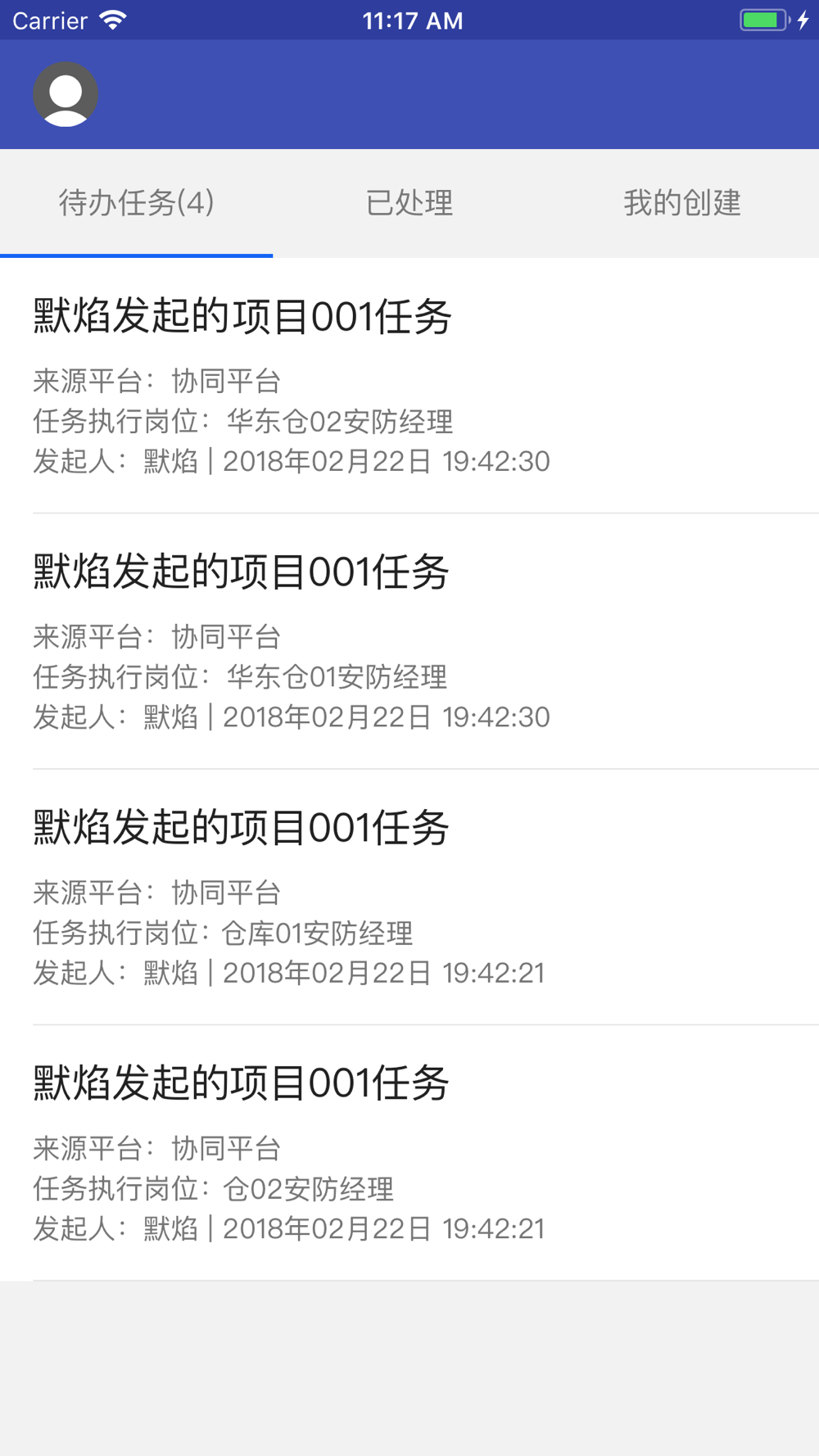The height and width of the screenshot is (1456, 819).
Task: Open the task for 华东仓01安防经理
Action: 409,641
